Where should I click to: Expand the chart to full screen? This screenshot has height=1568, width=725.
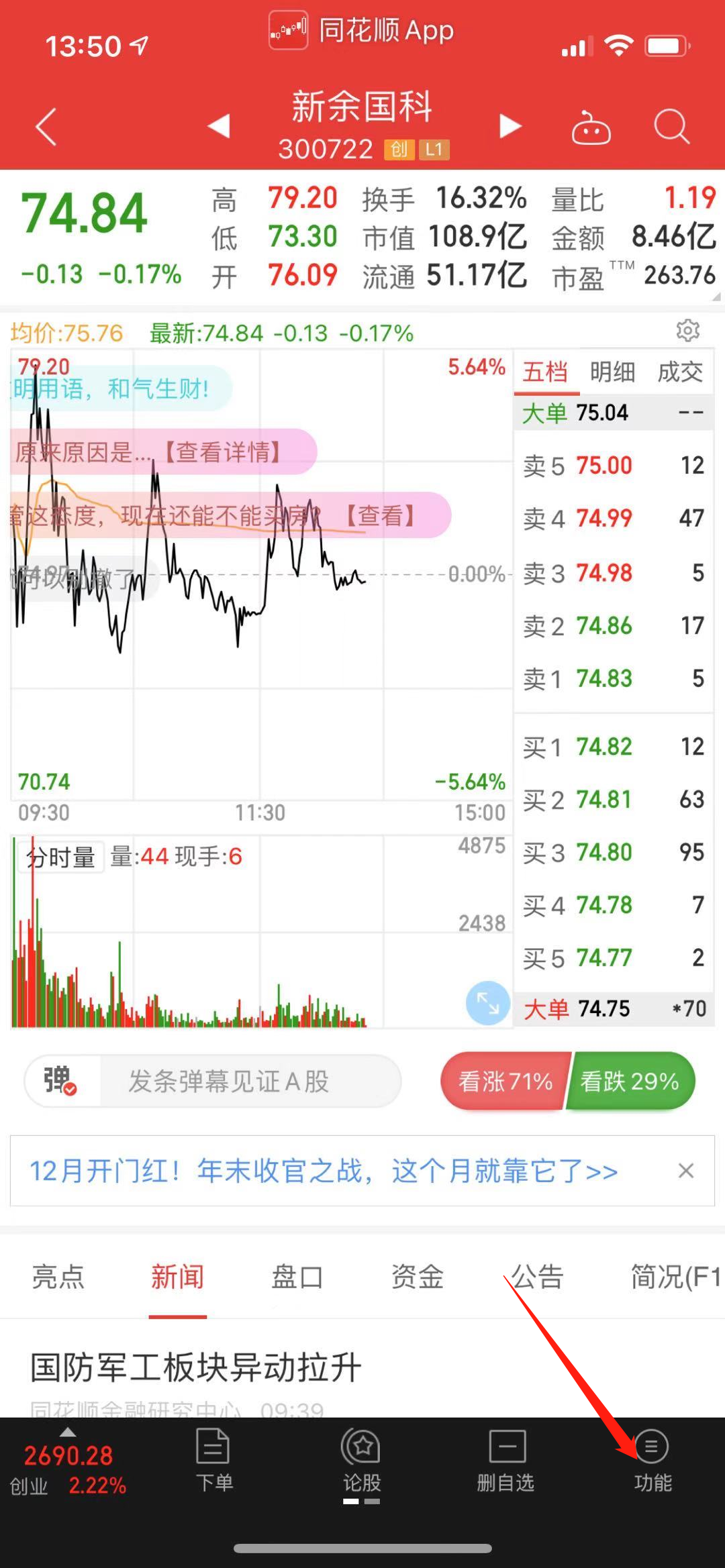tap(488, 1002)
